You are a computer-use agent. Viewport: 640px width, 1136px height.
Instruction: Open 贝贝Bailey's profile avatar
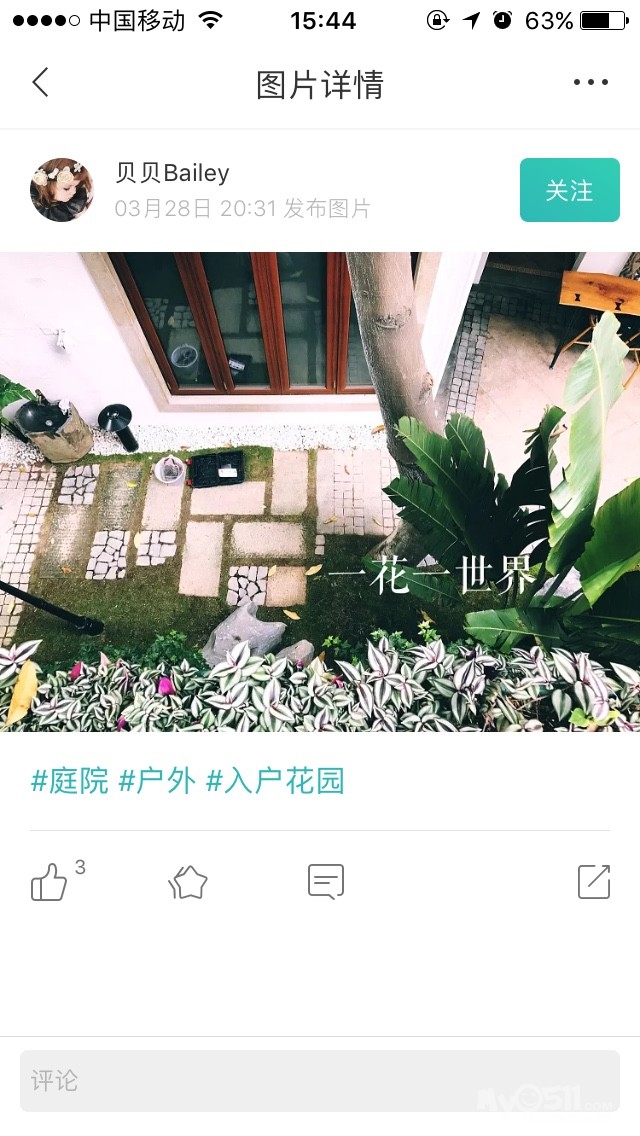point(62,190)
